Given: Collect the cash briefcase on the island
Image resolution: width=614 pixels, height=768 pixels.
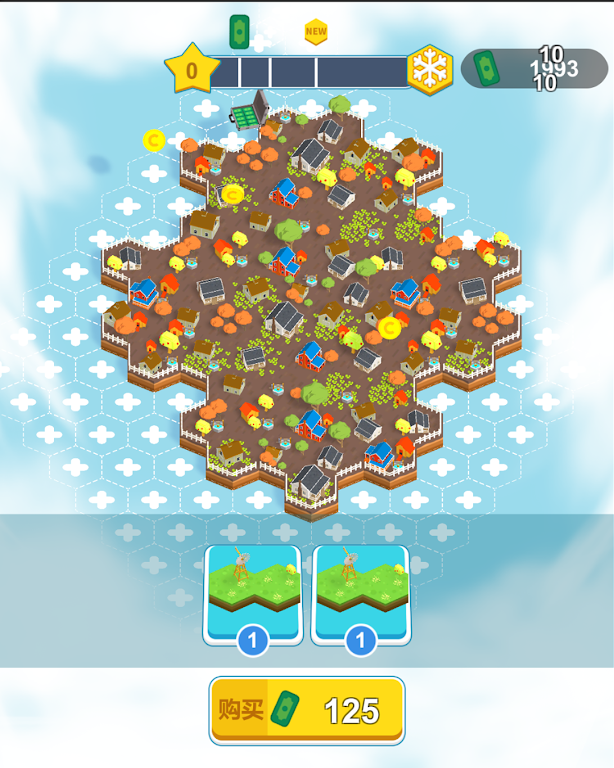Looking at the screenshot, I should point(250,112).
